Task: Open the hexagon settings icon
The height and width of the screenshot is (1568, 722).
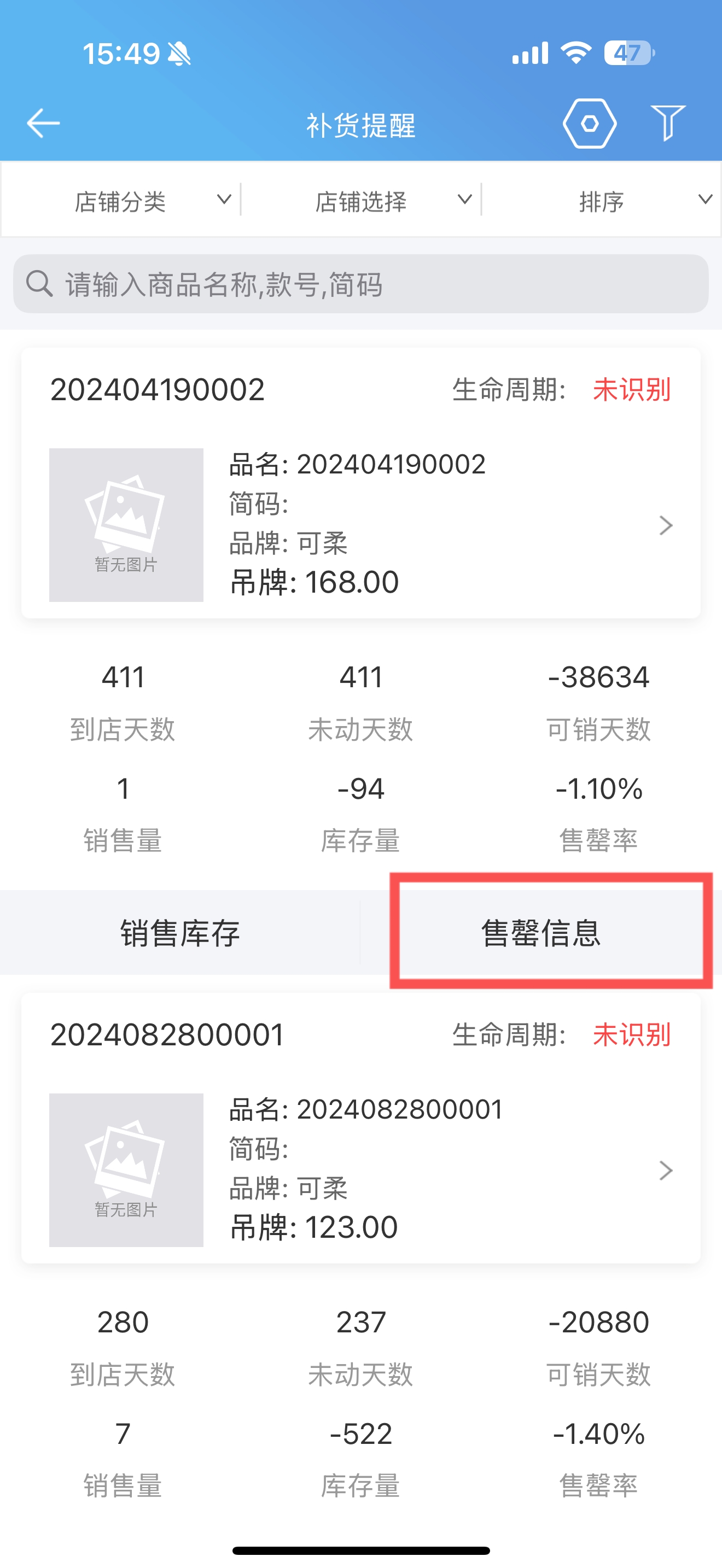Action: [x=589, y=124]
